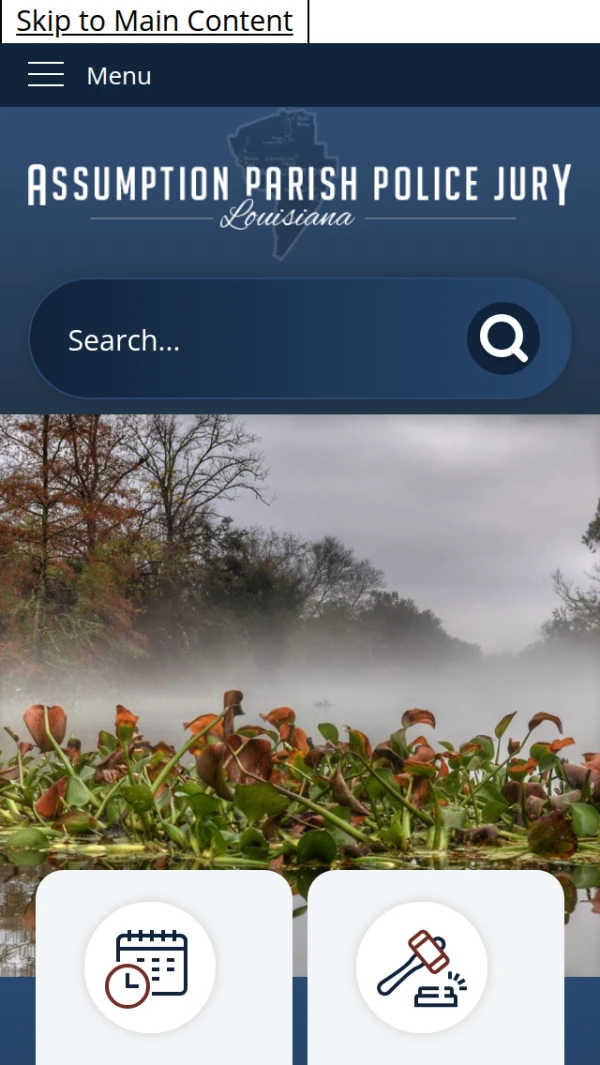Image resolution: width=600 pixels, height=1065 pixels.
Task: Open the calendar and clock card
Action: 150,967
